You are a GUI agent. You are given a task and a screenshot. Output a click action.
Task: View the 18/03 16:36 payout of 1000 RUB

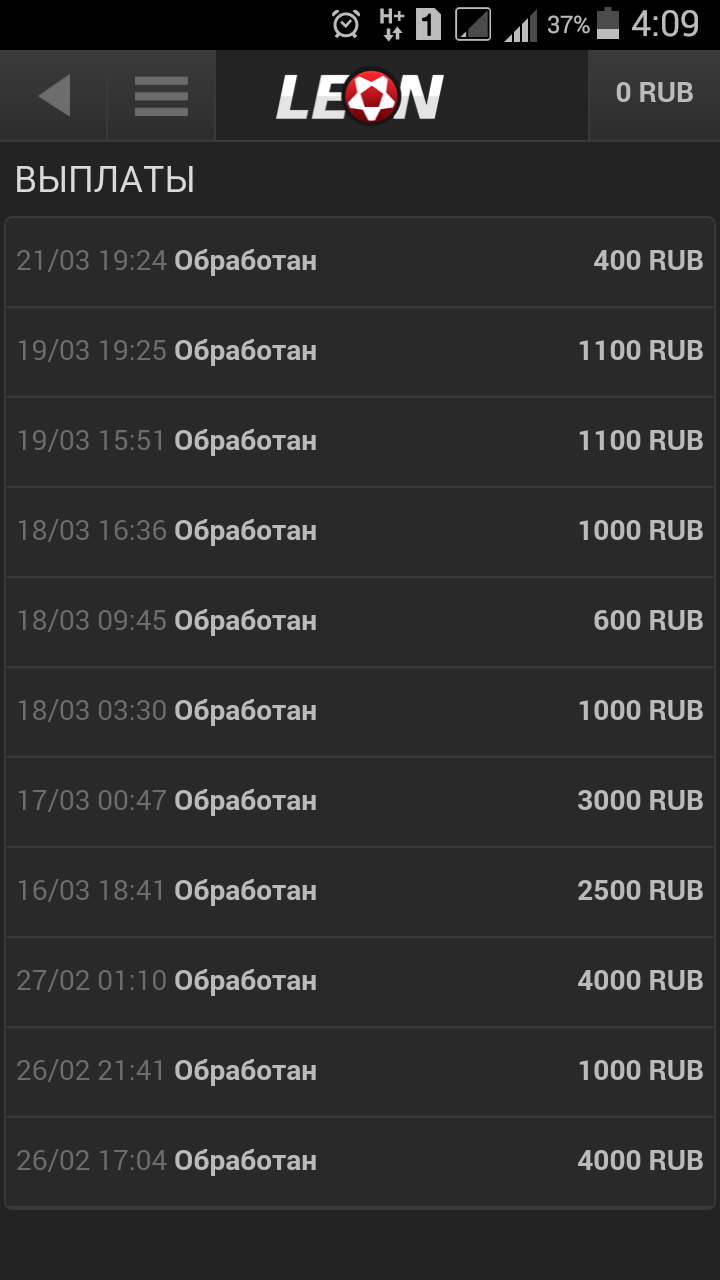pyautogui.click(x=360, y=532)
